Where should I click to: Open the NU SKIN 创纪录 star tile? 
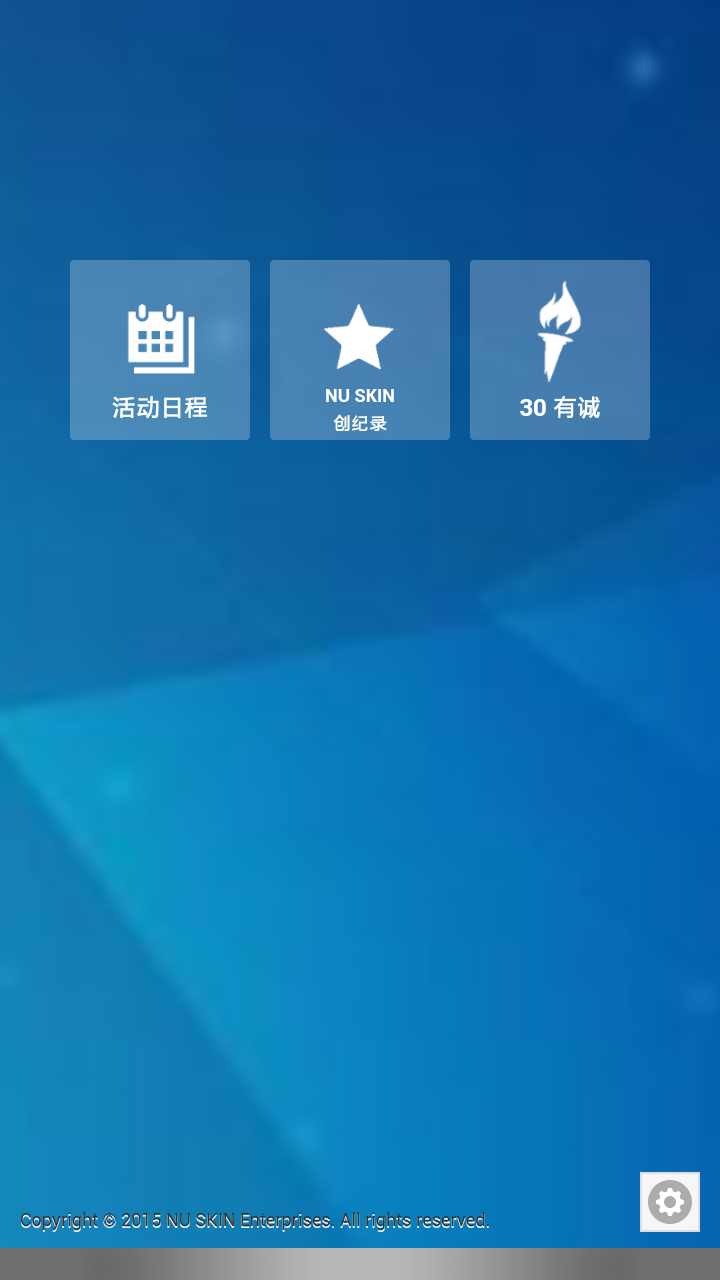[360, 350]
